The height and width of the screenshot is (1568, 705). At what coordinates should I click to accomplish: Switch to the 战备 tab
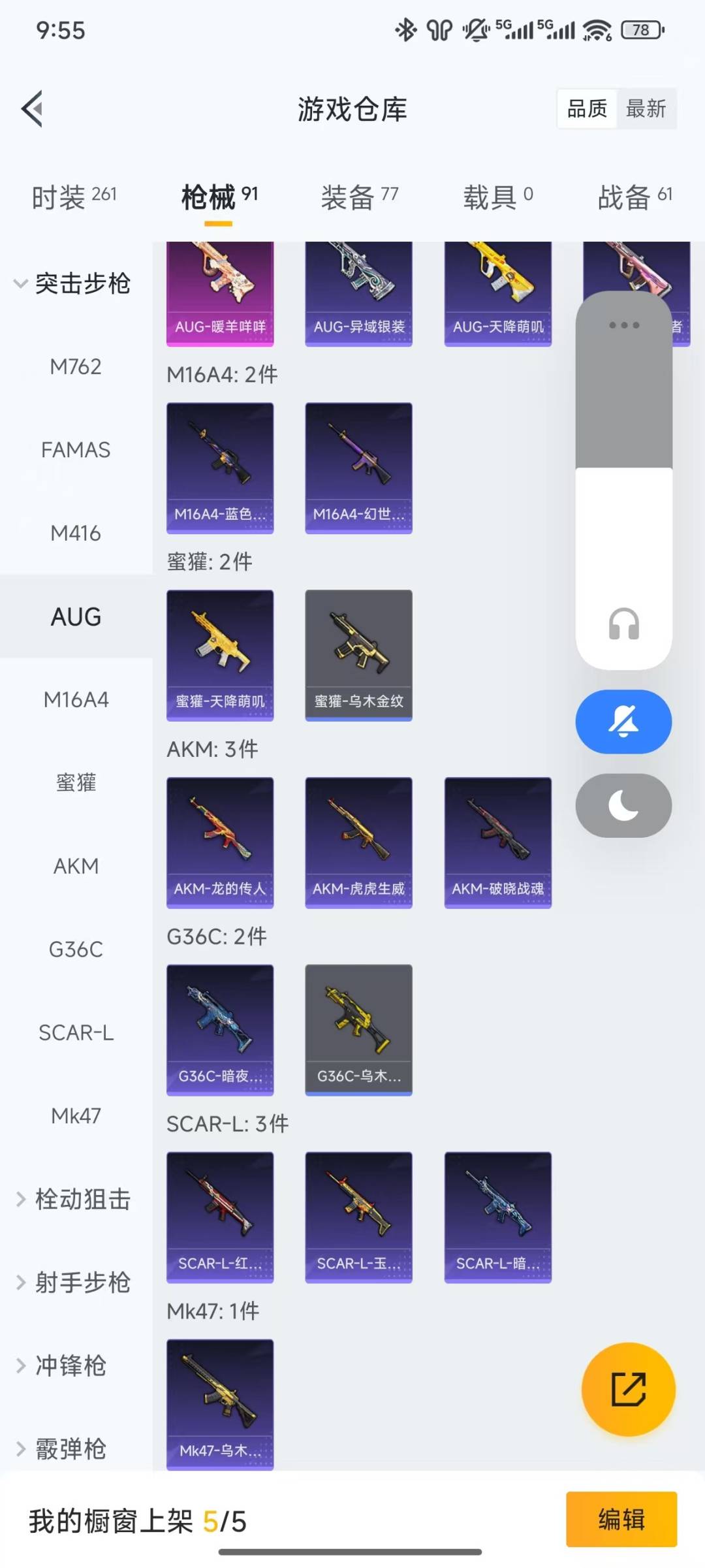click(634, 197)
